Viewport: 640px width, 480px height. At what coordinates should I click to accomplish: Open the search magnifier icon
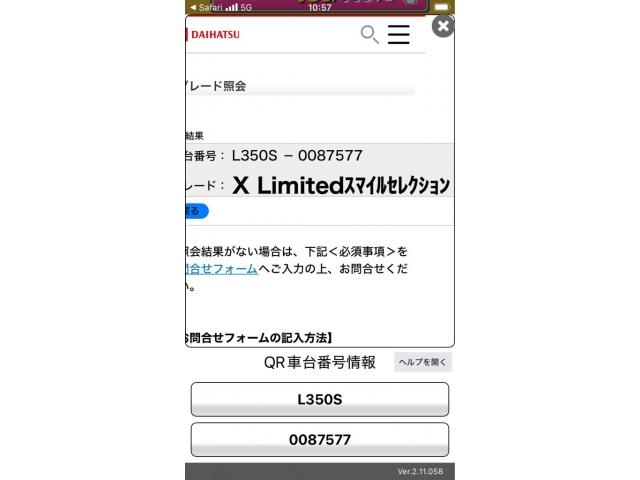369,35
